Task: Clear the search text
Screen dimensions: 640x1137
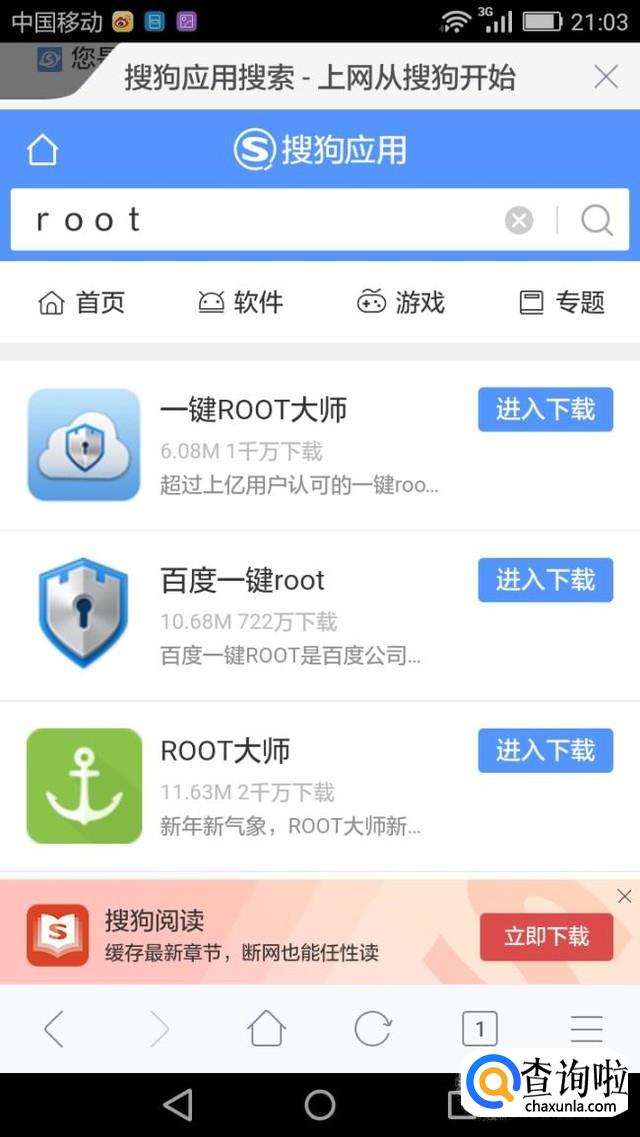Action: pos(519,220)
